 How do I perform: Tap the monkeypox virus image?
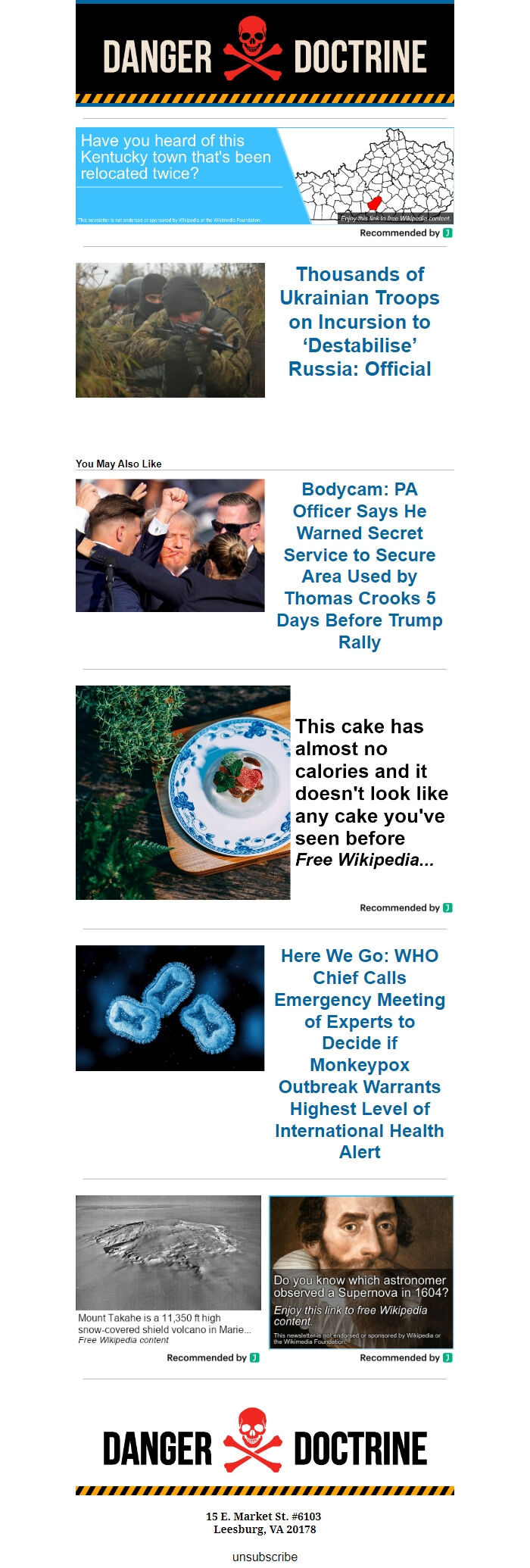[170, 1008]
